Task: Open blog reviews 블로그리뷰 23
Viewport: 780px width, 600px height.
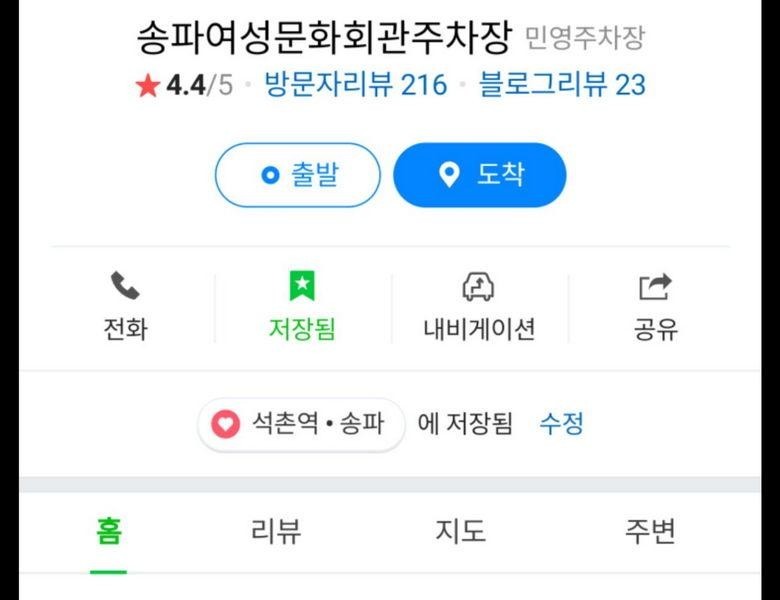Action: [563, 85]
